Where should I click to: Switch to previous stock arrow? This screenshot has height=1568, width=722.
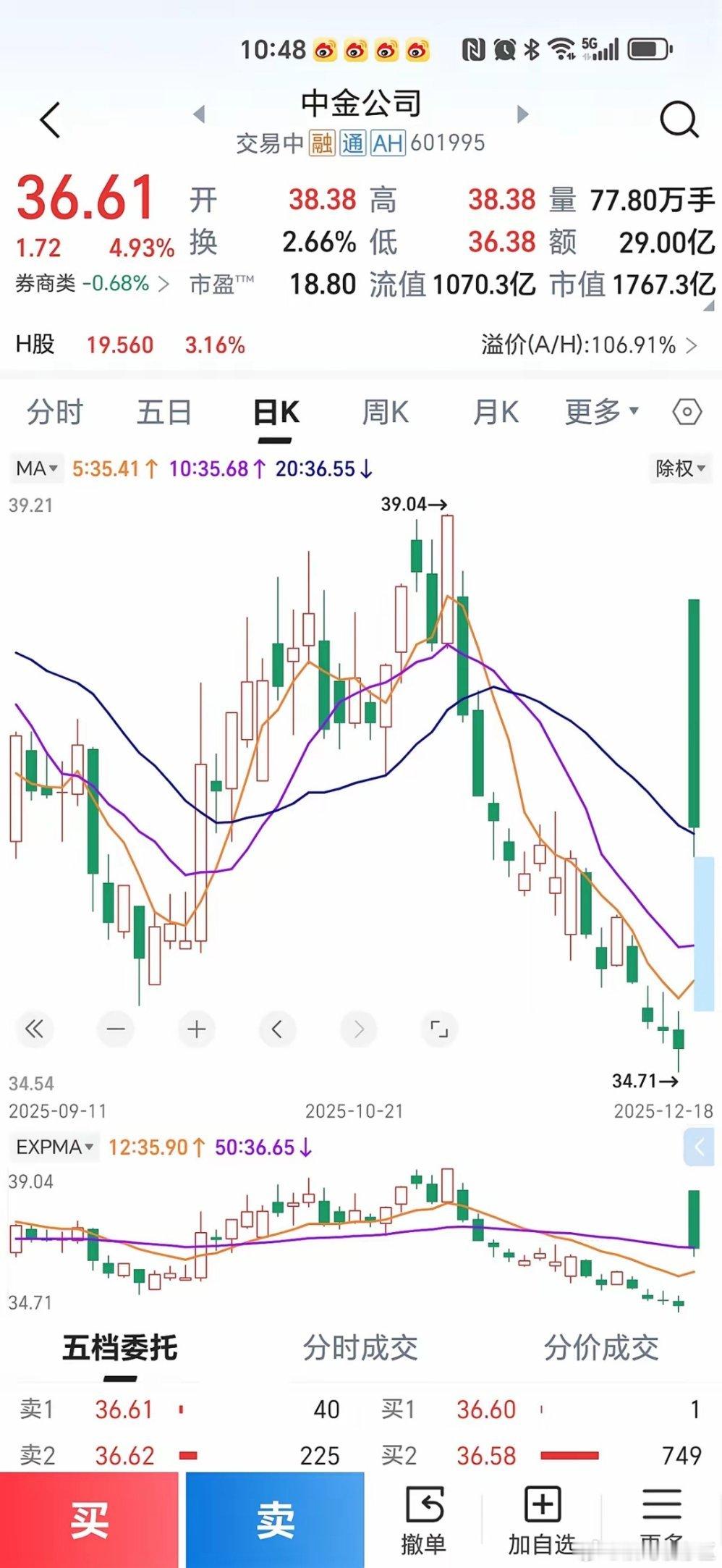[200, 114]
